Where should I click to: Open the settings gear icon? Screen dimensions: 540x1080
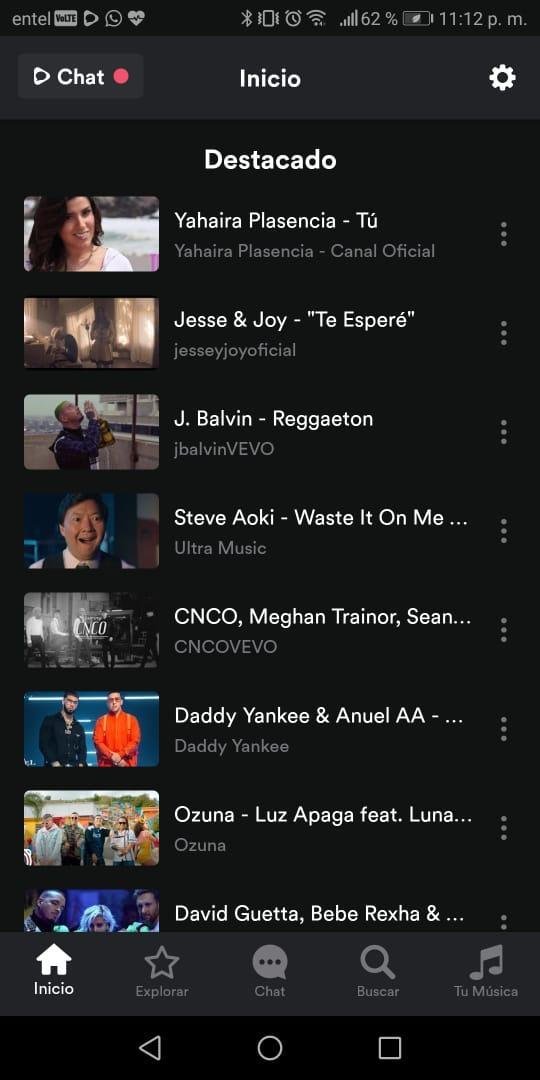click(x=502, y=77)
